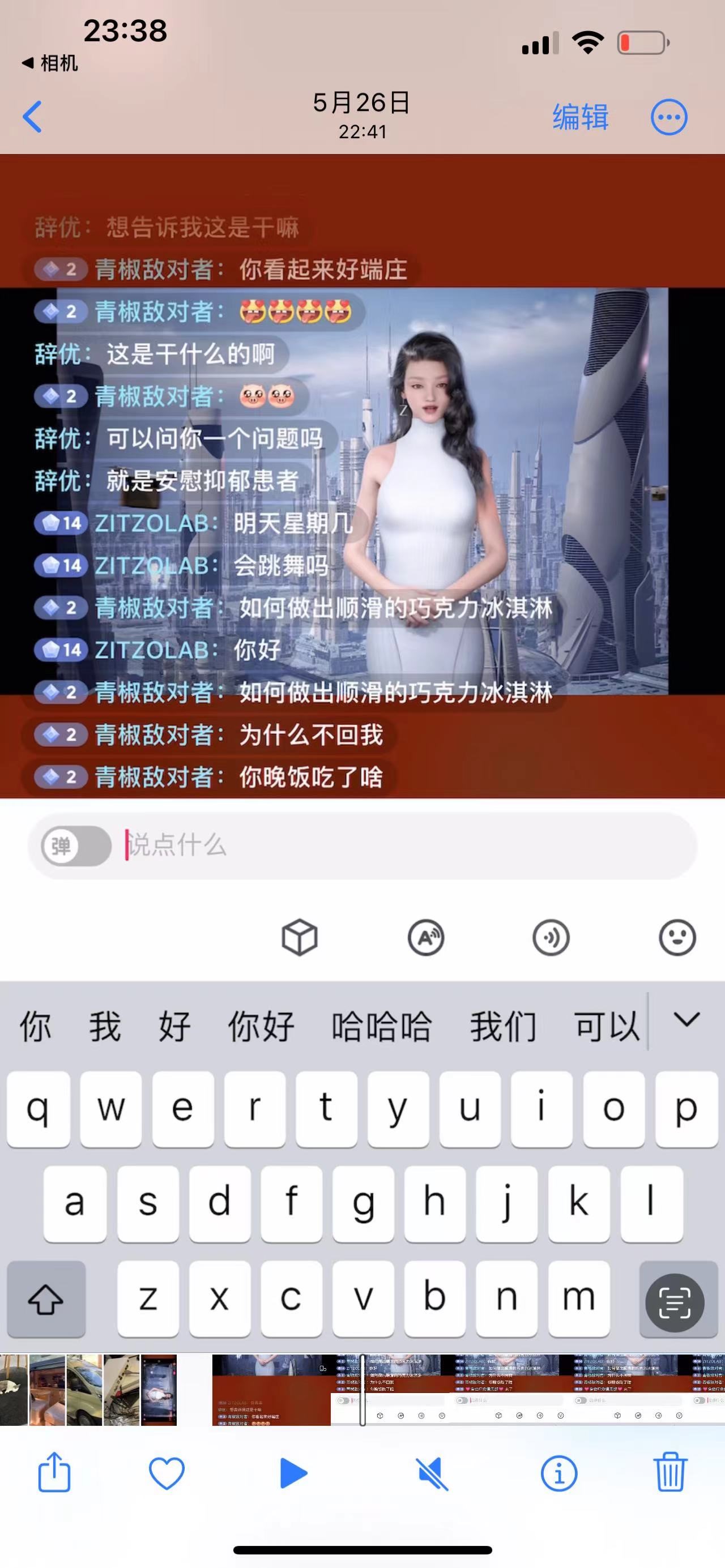Show video info details
Viewport: 725px width, 1568px height.
coord(558,1473)
